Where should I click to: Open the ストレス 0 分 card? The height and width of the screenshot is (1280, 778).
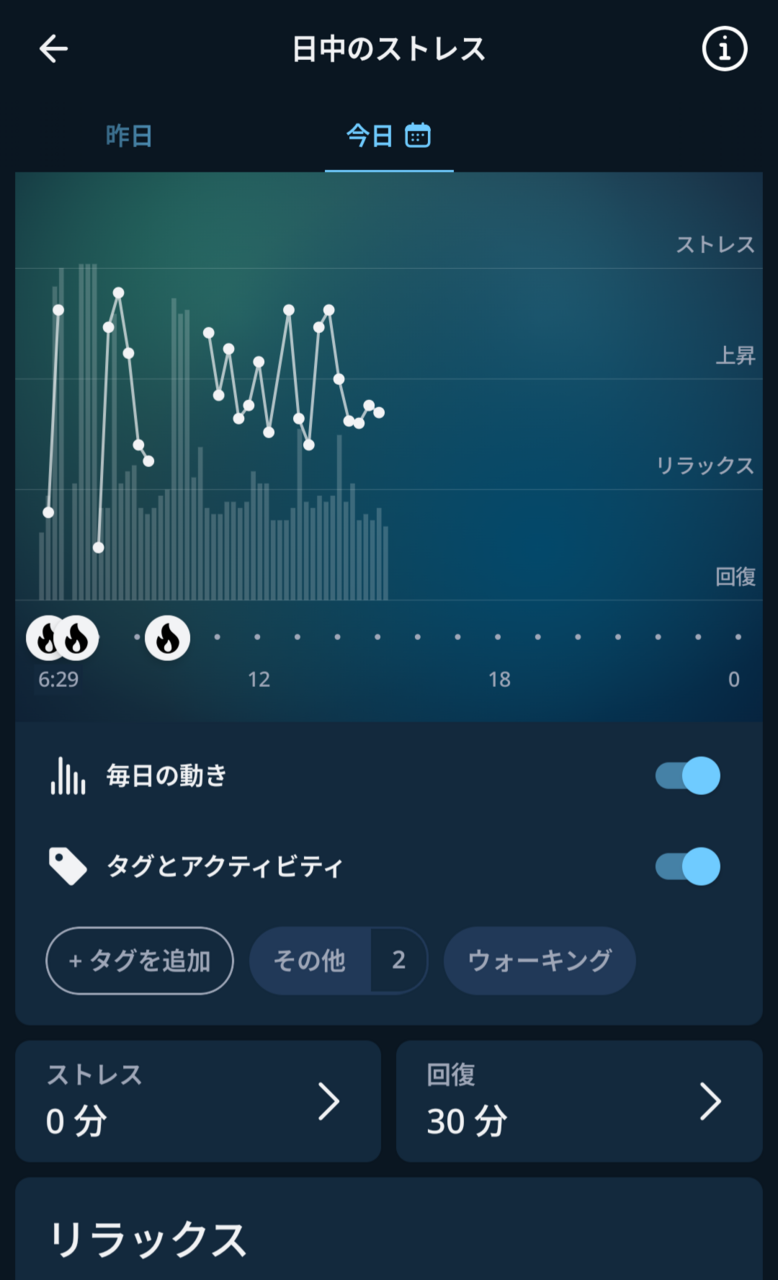point(198,1101)
